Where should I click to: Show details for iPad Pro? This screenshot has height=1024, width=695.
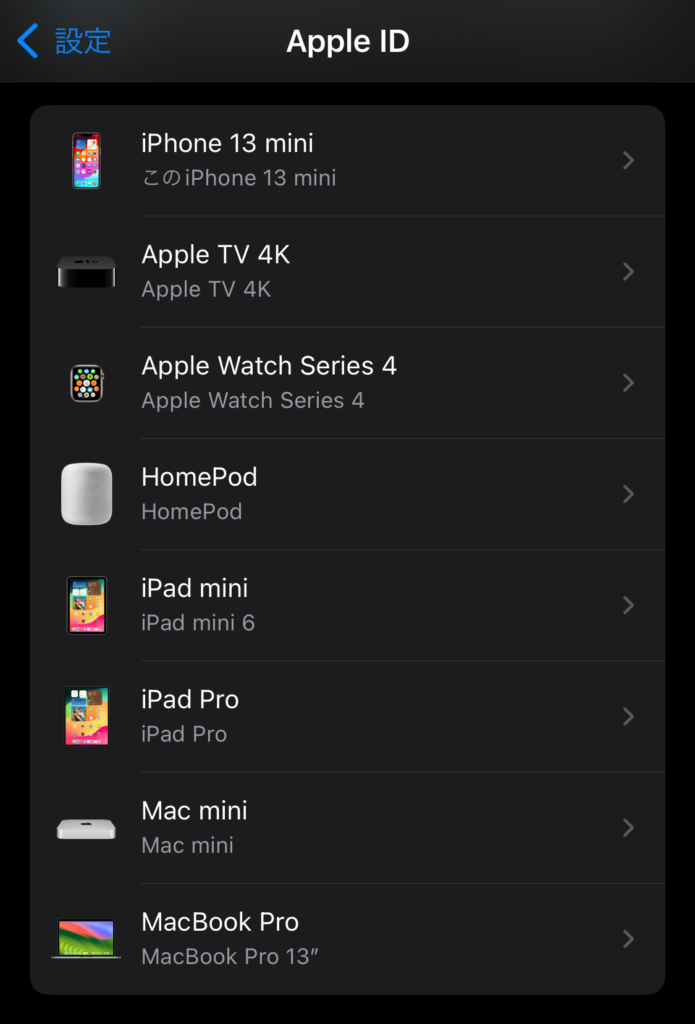click(347, 716)
